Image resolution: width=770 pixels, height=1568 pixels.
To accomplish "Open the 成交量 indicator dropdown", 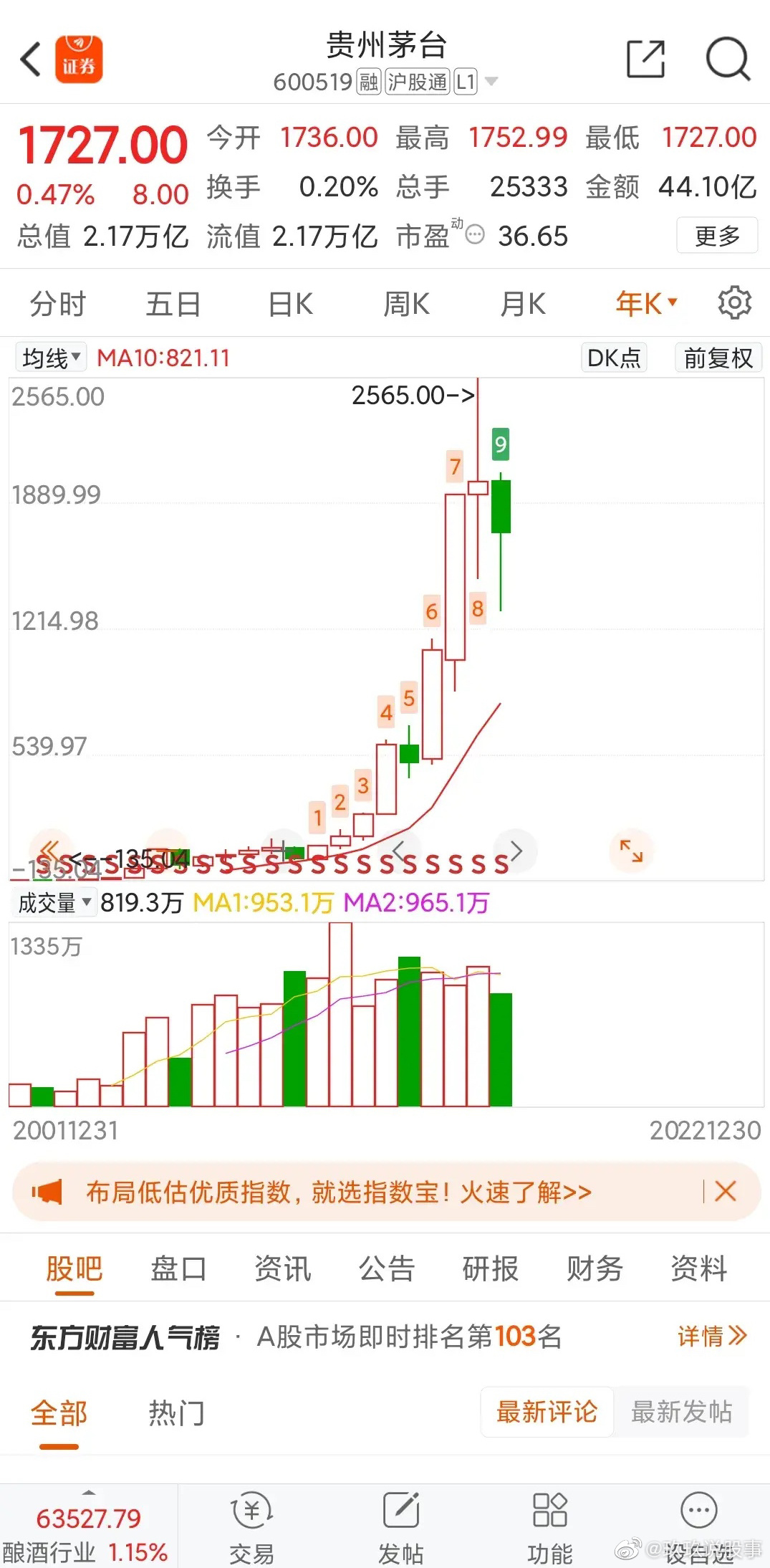I will tap(54, 902).
